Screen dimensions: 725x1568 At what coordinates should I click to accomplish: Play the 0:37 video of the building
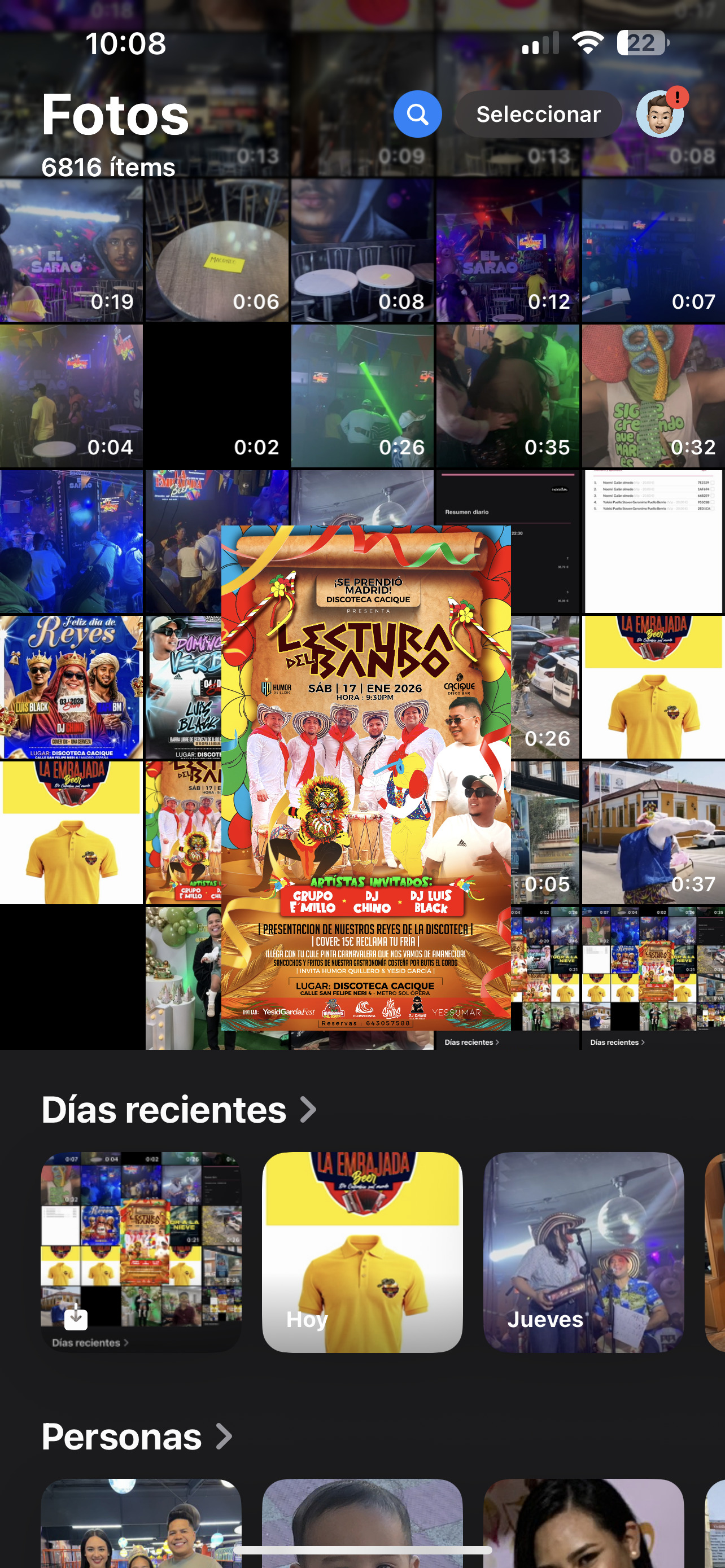(653, 833)
